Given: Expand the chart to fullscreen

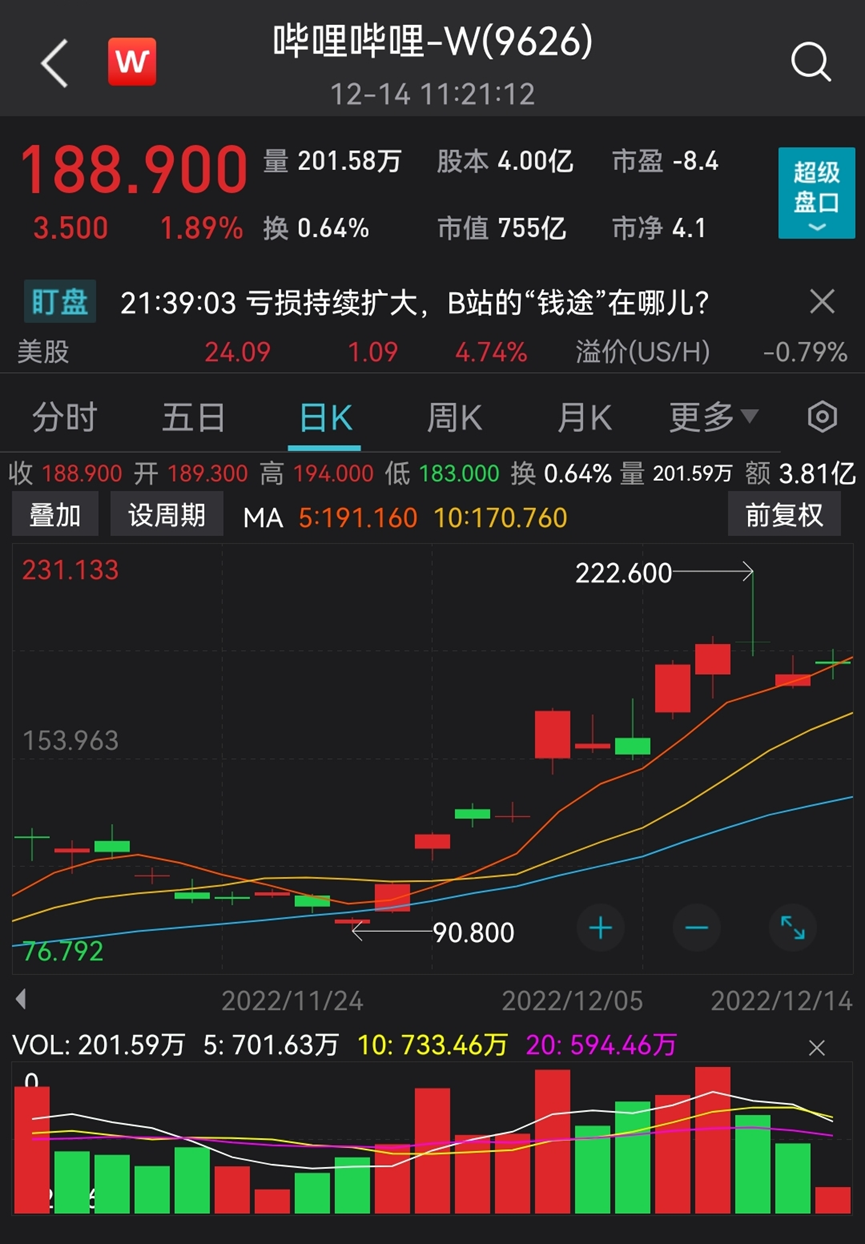Looking at the screenshot, I should click(x=792, y=928).
